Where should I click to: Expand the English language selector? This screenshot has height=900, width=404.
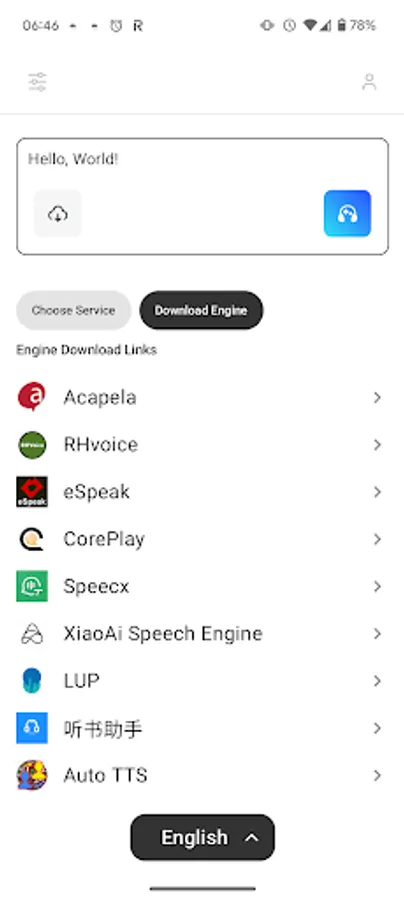pyautogui.click(x=203, y=837)
